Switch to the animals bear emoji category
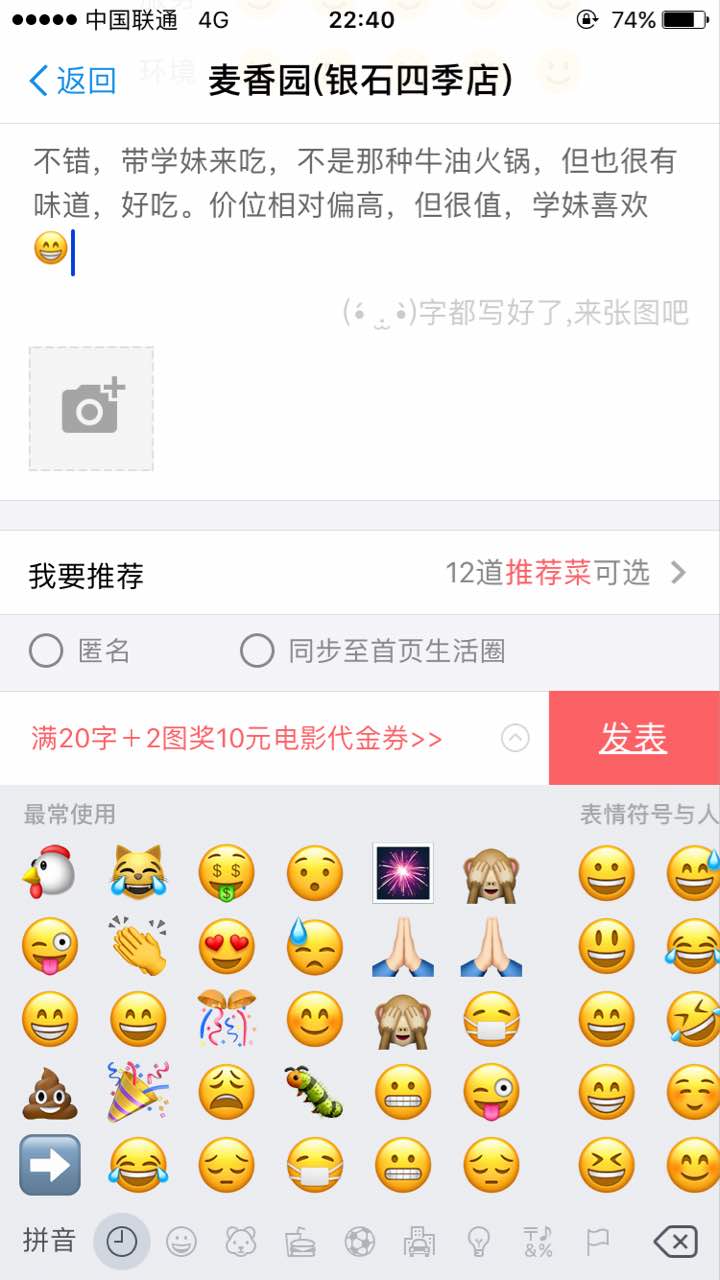Screen dimensions: 720x1280 click(x=240, y=1242)
